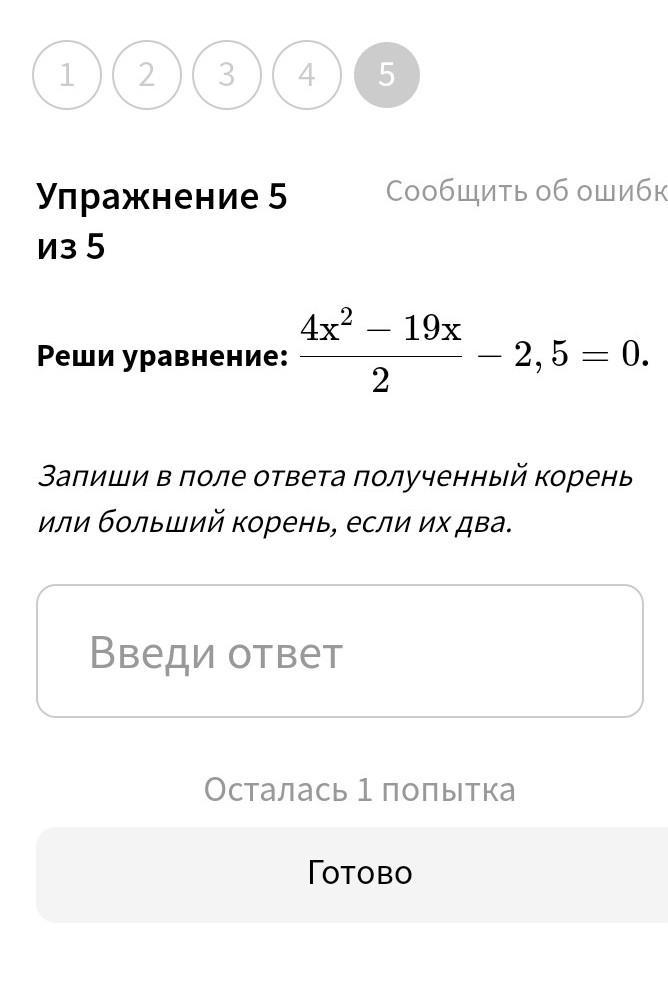The height and width of the screenshot is (1002, 668).
Task: Open the «Сообщить об ошибке» link
Action: click(527, 191)
